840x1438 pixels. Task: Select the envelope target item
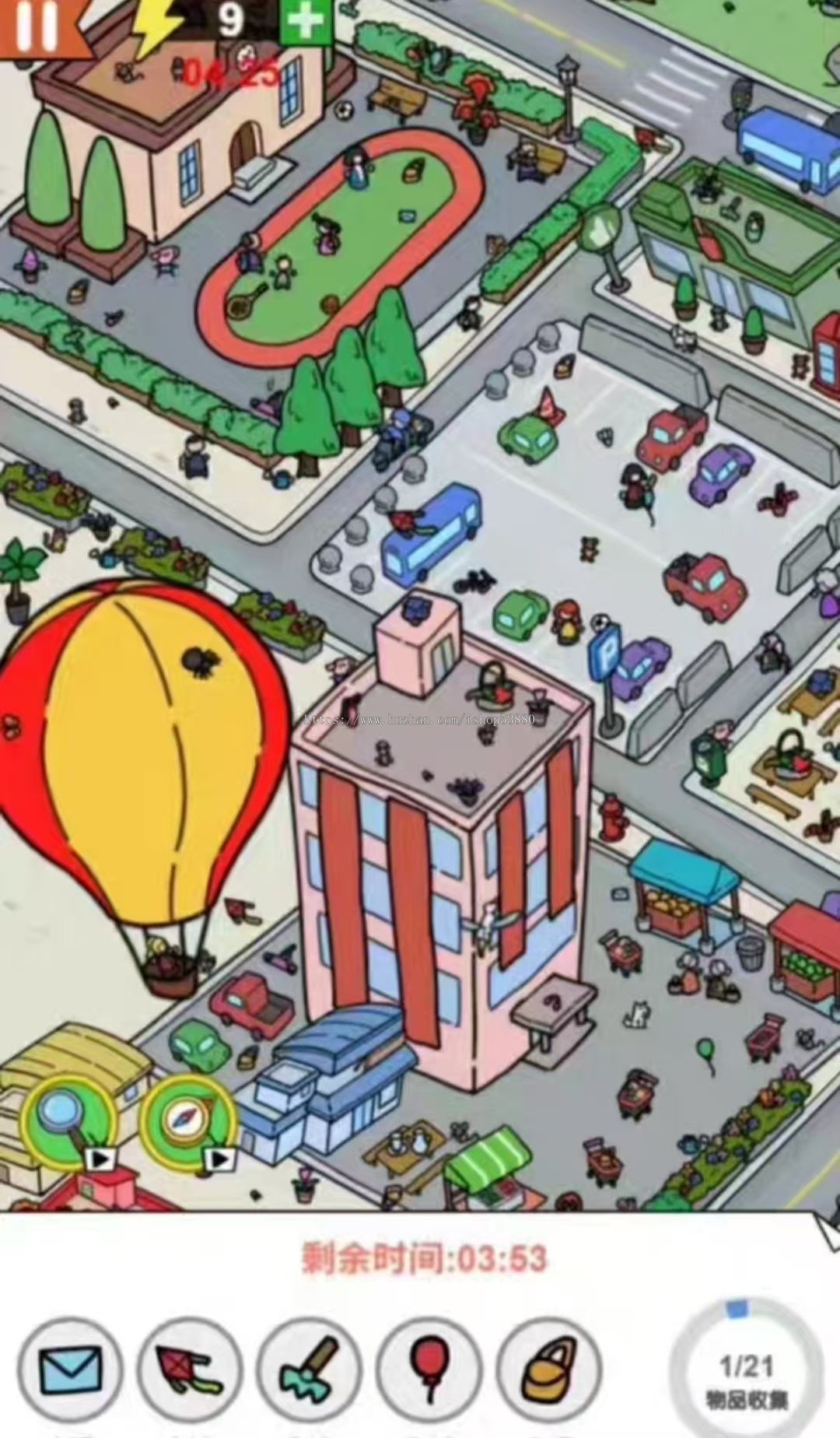pyautogui.click(x=70, y=1371)
